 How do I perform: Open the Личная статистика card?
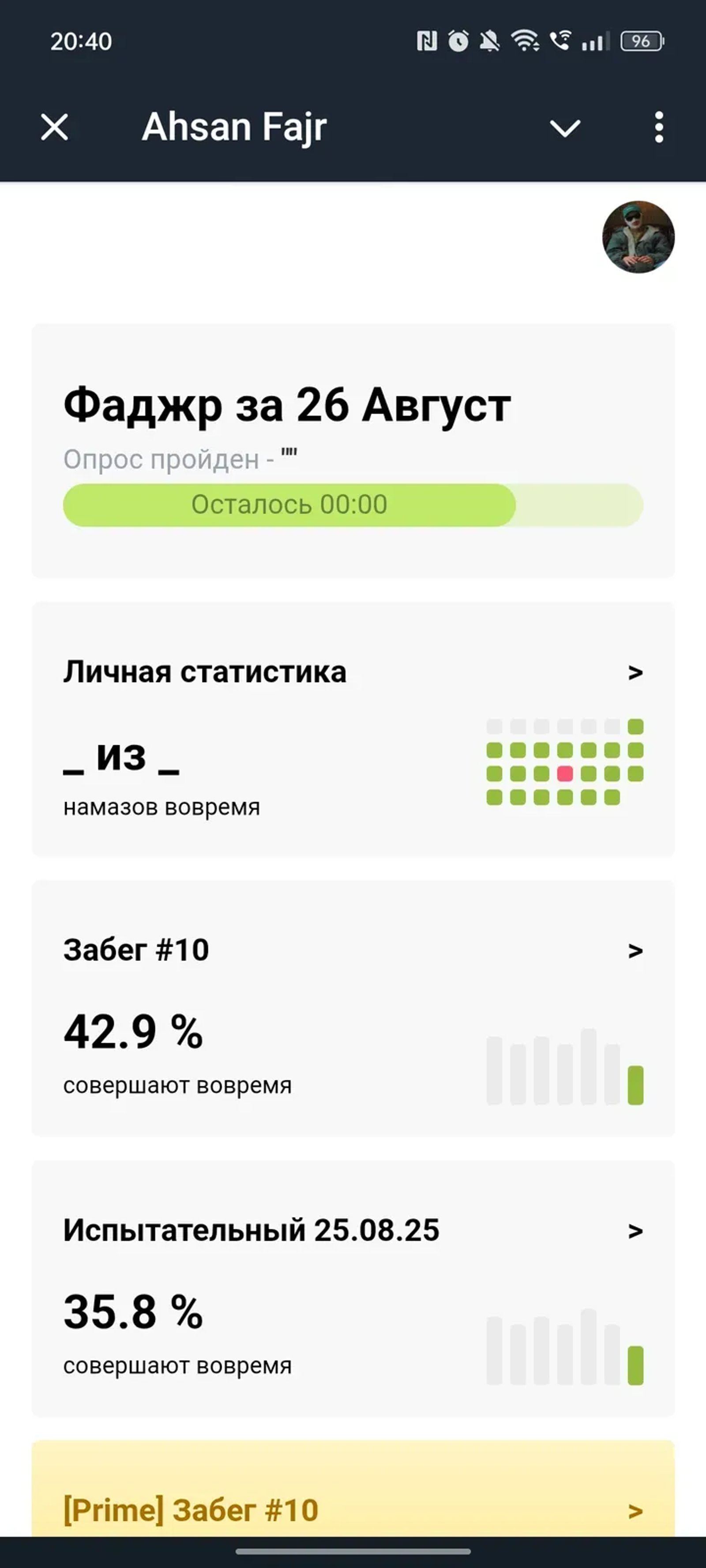(353, 728)
